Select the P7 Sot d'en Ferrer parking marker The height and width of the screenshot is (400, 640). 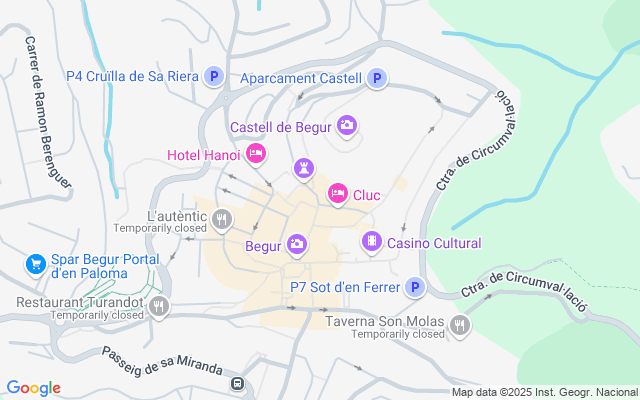(416, 288)
